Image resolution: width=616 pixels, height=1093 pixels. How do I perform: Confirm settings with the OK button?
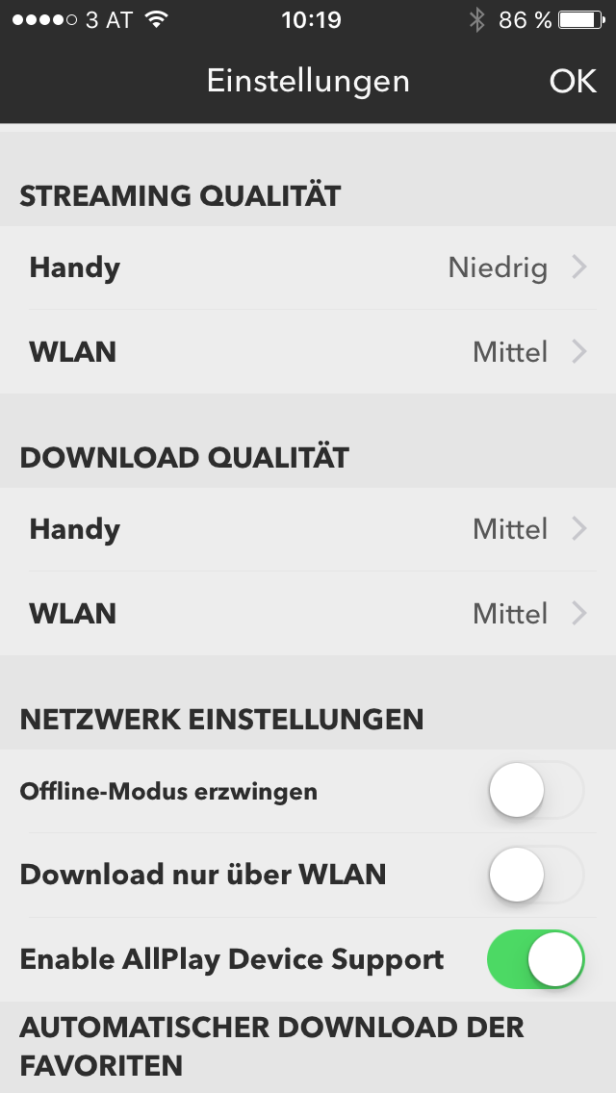[x=572, y=82]
